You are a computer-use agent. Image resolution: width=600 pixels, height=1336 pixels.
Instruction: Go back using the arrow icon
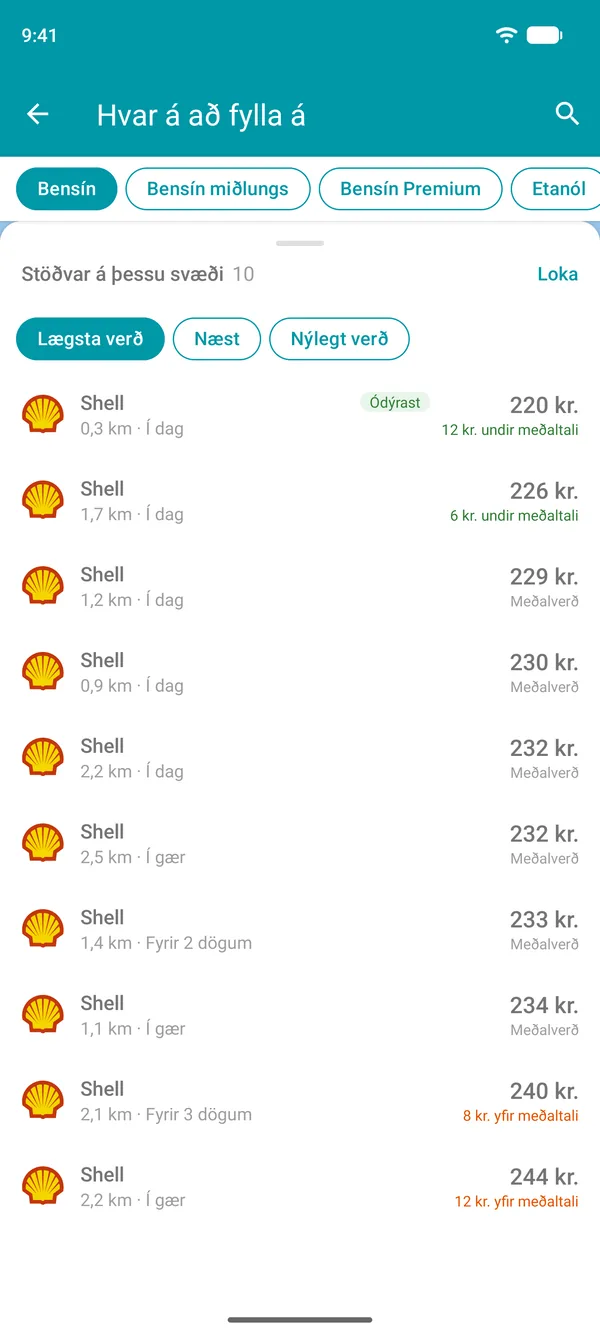[x=38, y=114]
